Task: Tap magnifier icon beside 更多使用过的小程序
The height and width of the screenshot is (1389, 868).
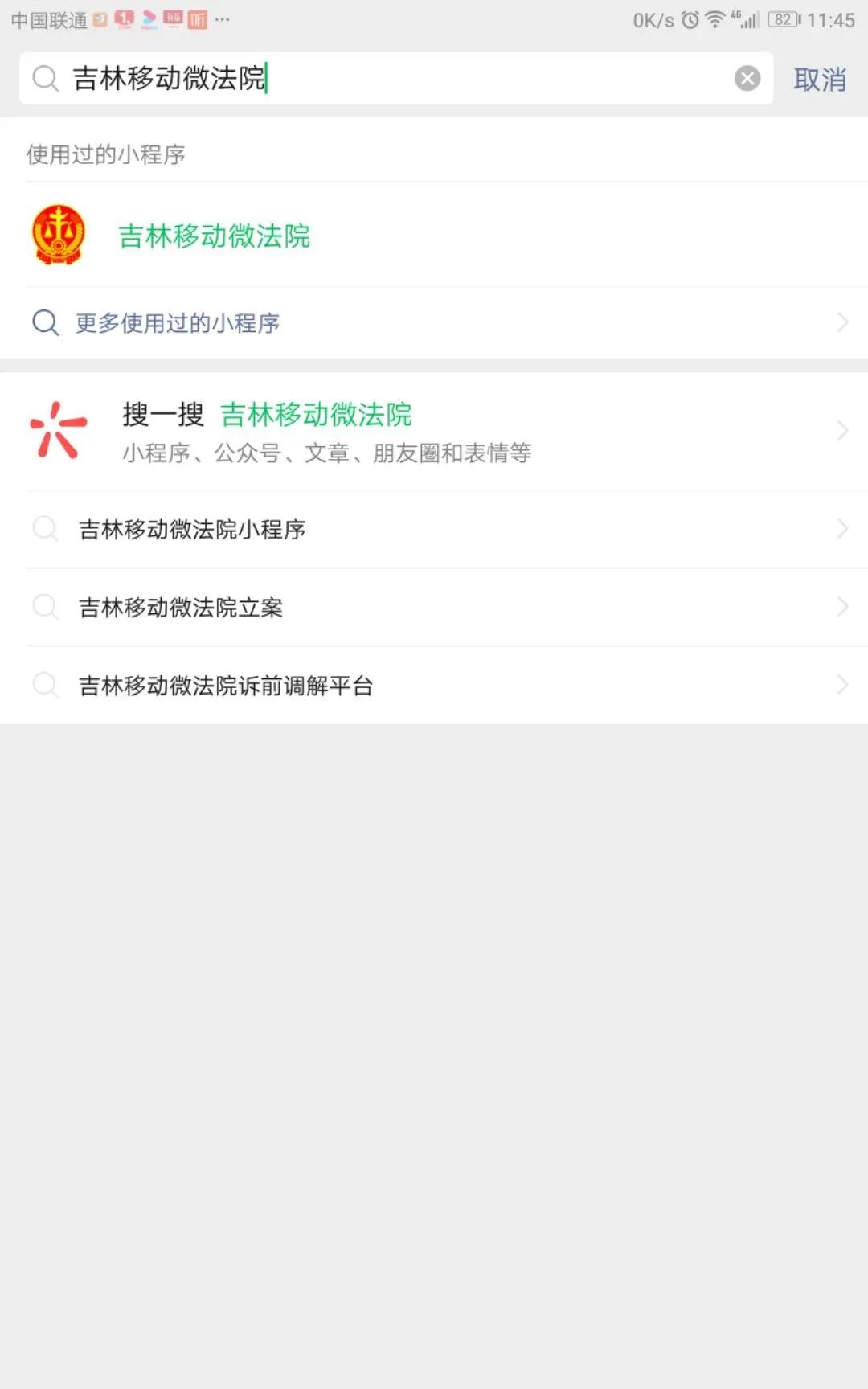Action: [45, 322]
